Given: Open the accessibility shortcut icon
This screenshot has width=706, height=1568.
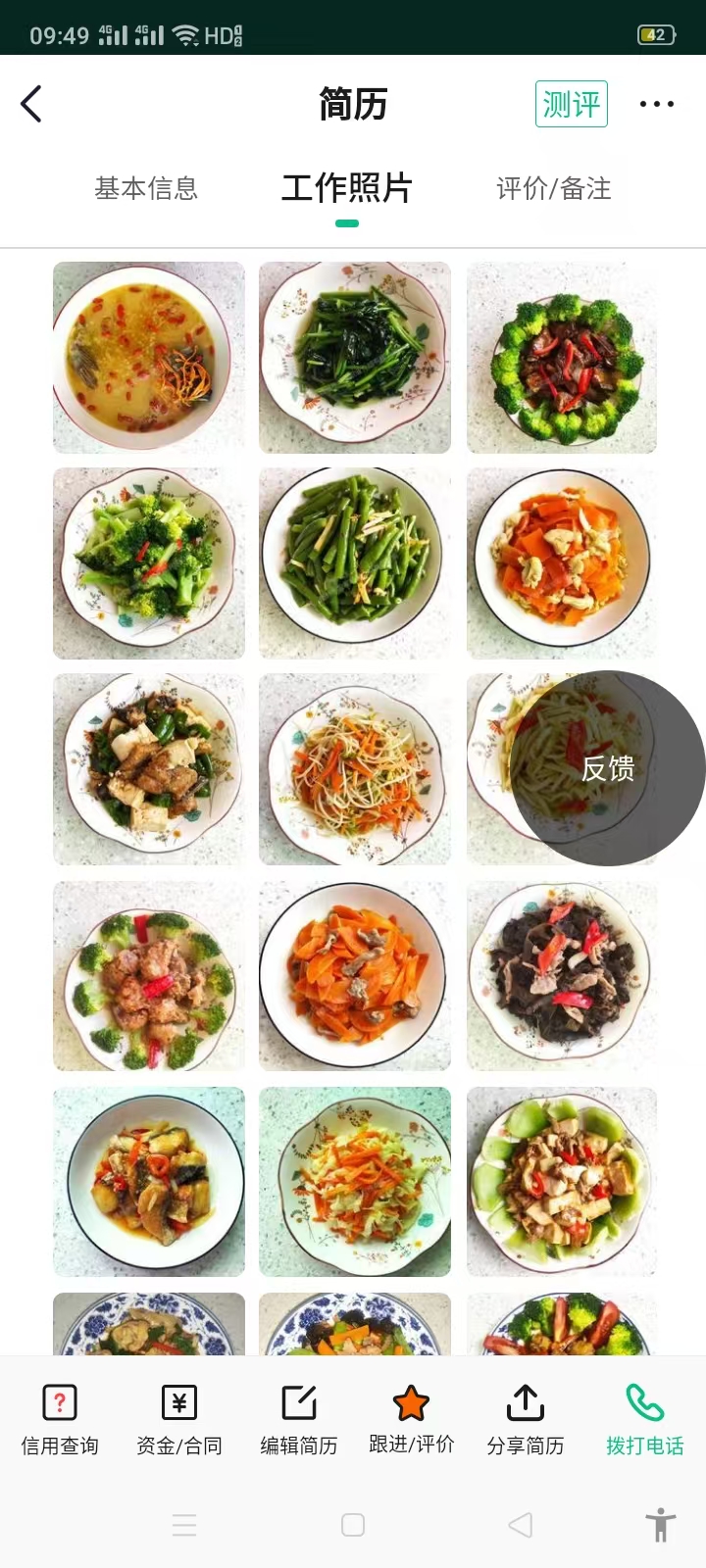Looking at the screenshot, I should 661,1525.
